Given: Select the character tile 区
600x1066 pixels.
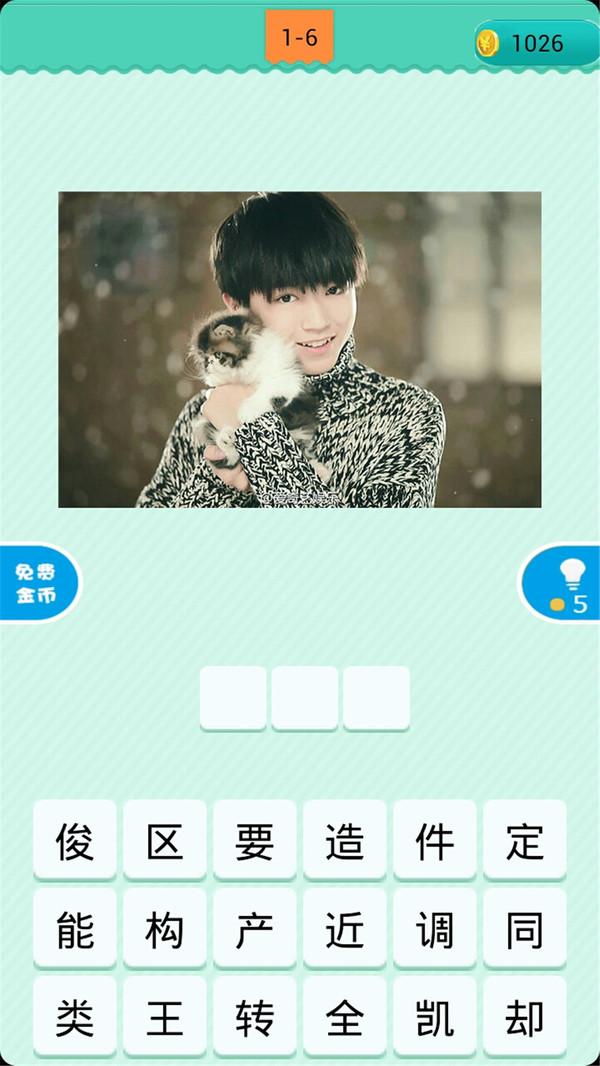Looking at the screenshot, I should tap(165, 840).
